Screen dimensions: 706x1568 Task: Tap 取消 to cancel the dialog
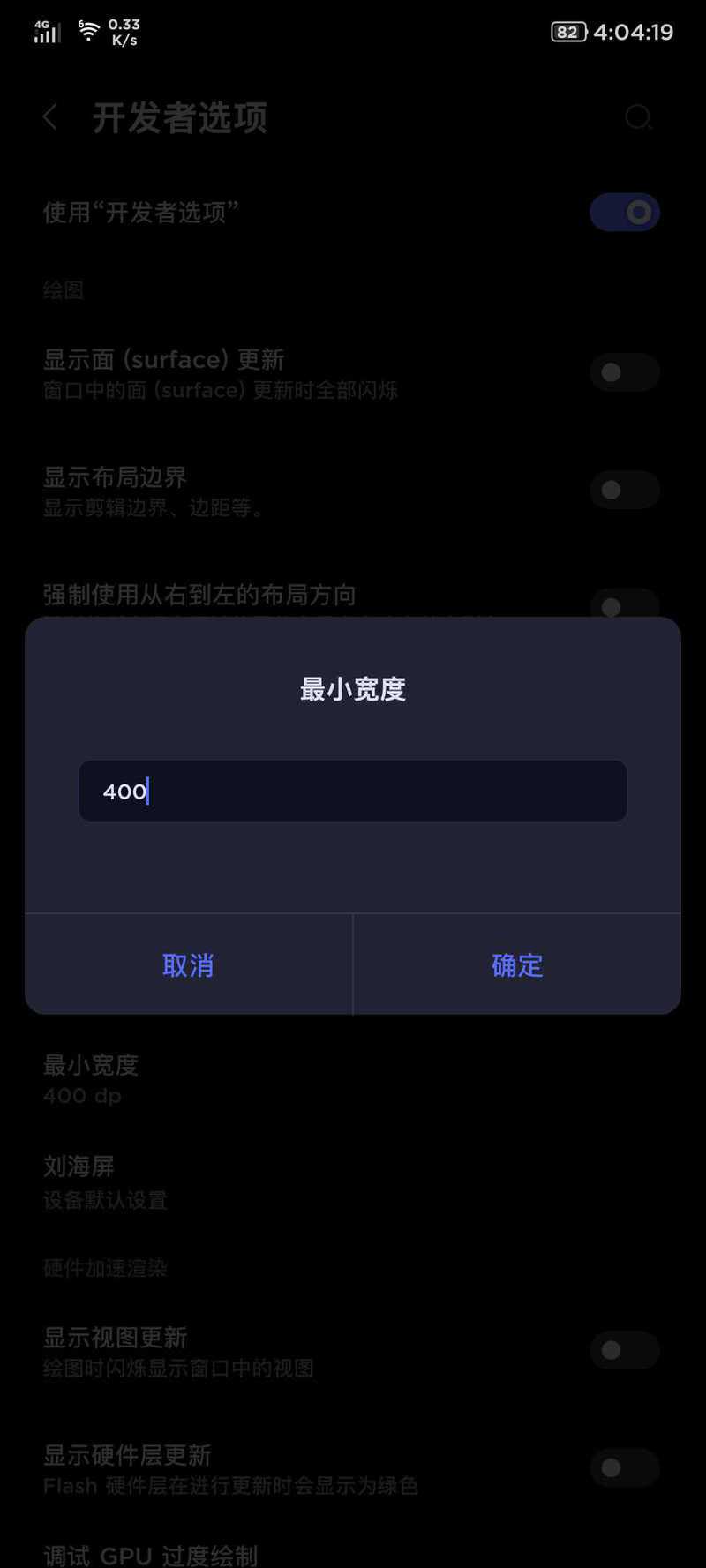(188, 964)
